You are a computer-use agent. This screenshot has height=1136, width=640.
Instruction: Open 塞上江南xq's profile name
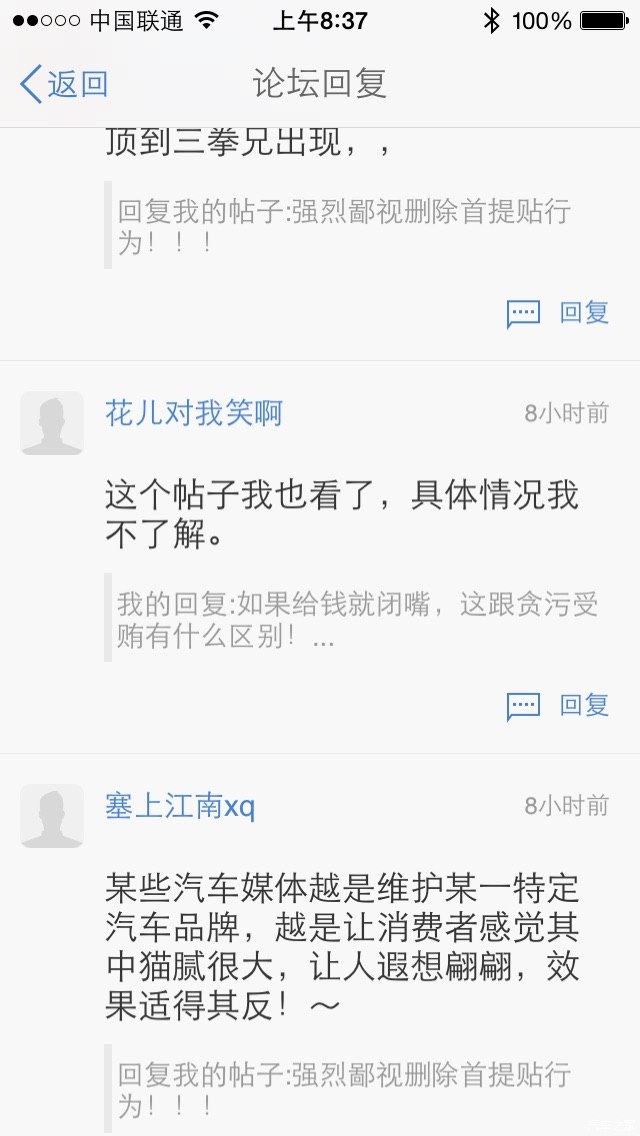[180, 806]
